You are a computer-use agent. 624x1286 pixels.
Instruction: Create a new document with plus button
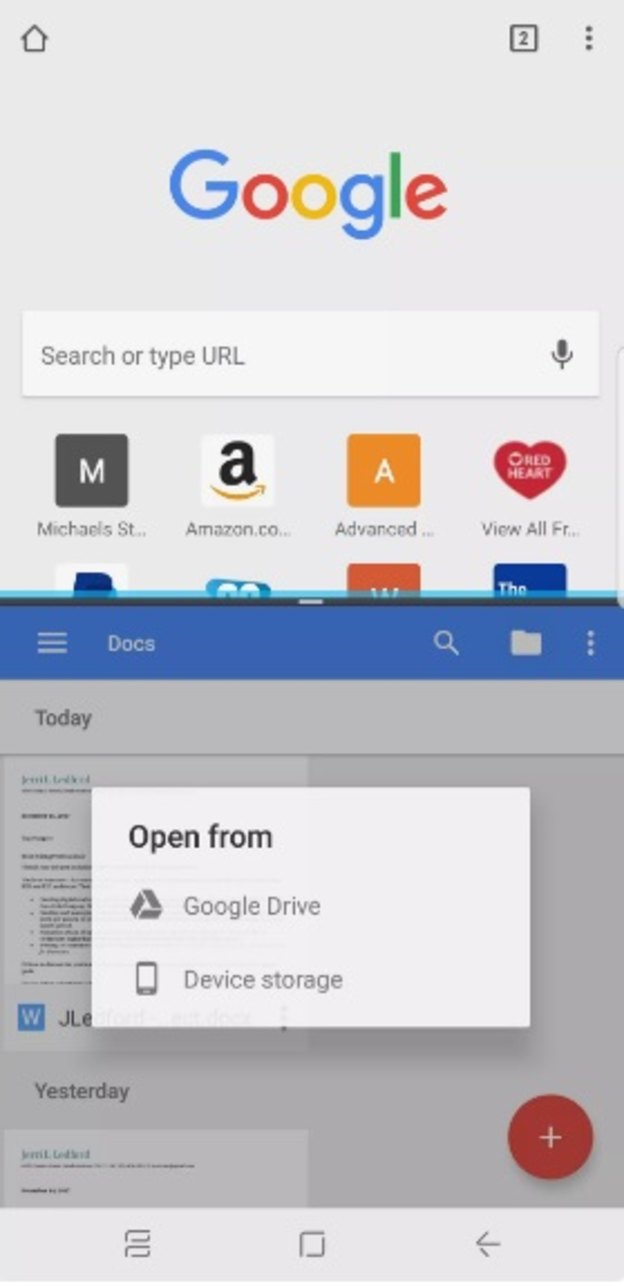(x=550, y=1137)
